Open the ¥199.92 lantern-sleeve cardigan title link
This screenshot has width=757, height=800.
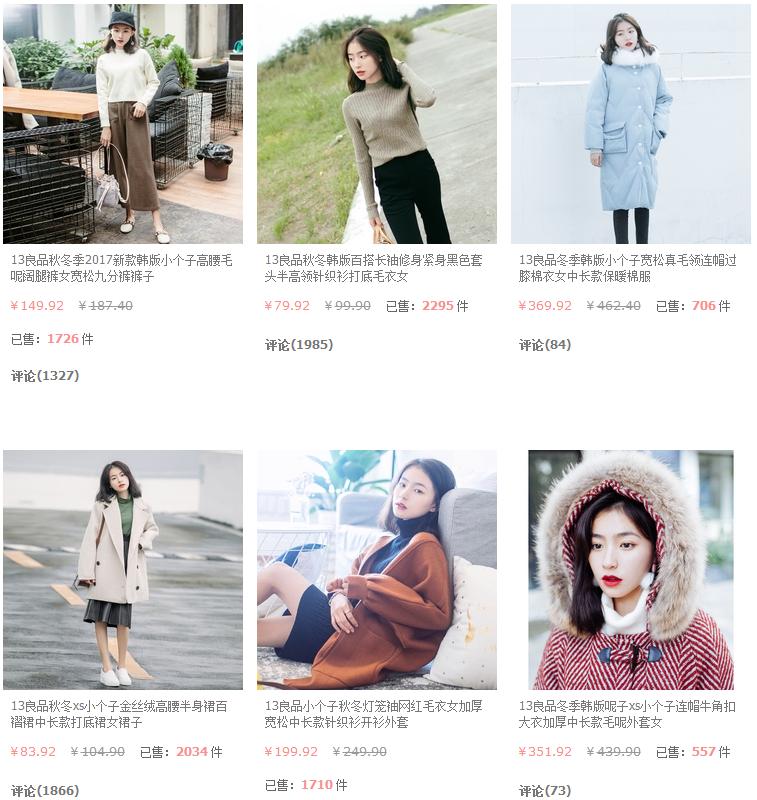(373, 714)
